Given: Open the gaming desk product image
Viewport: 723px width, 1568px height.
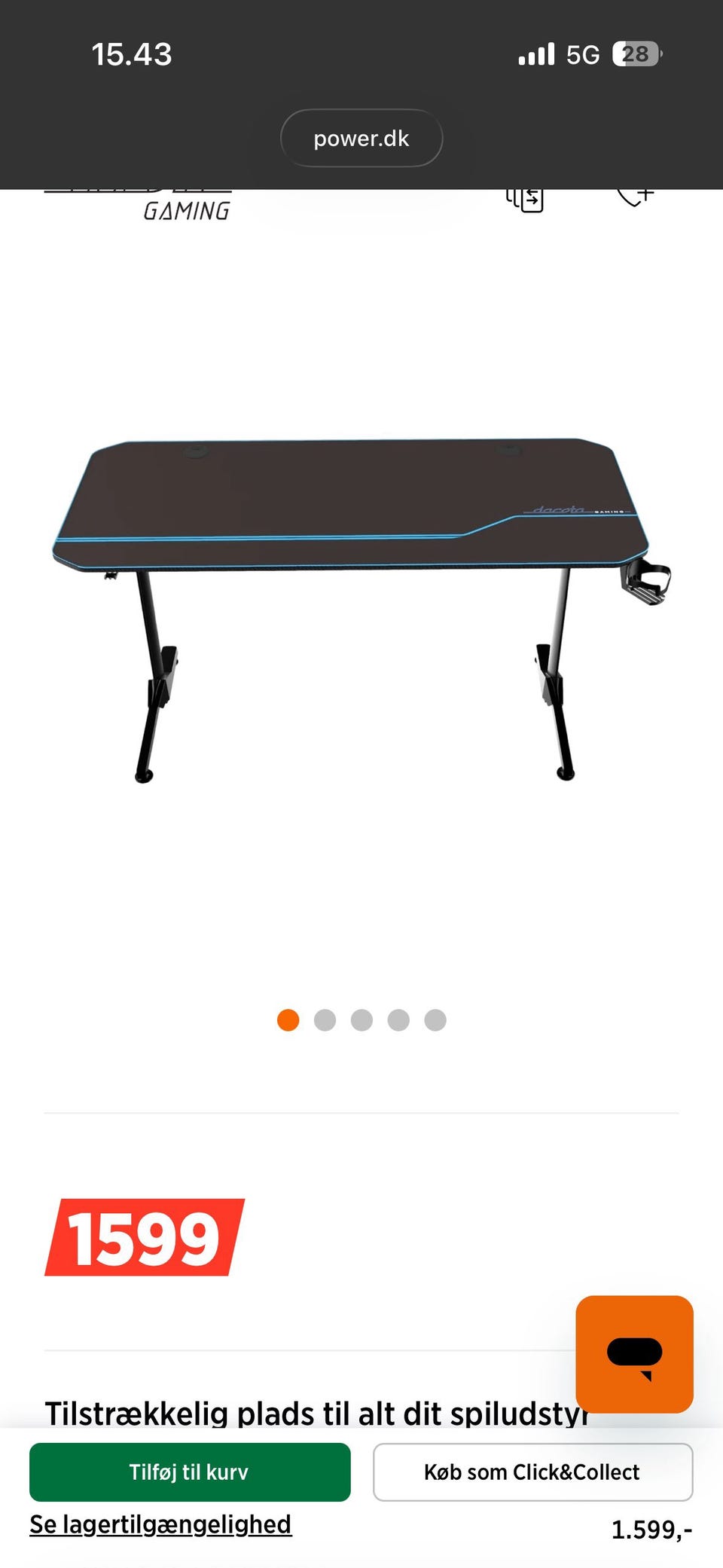Looking at the screenshot, I should (x=361, y=609).
